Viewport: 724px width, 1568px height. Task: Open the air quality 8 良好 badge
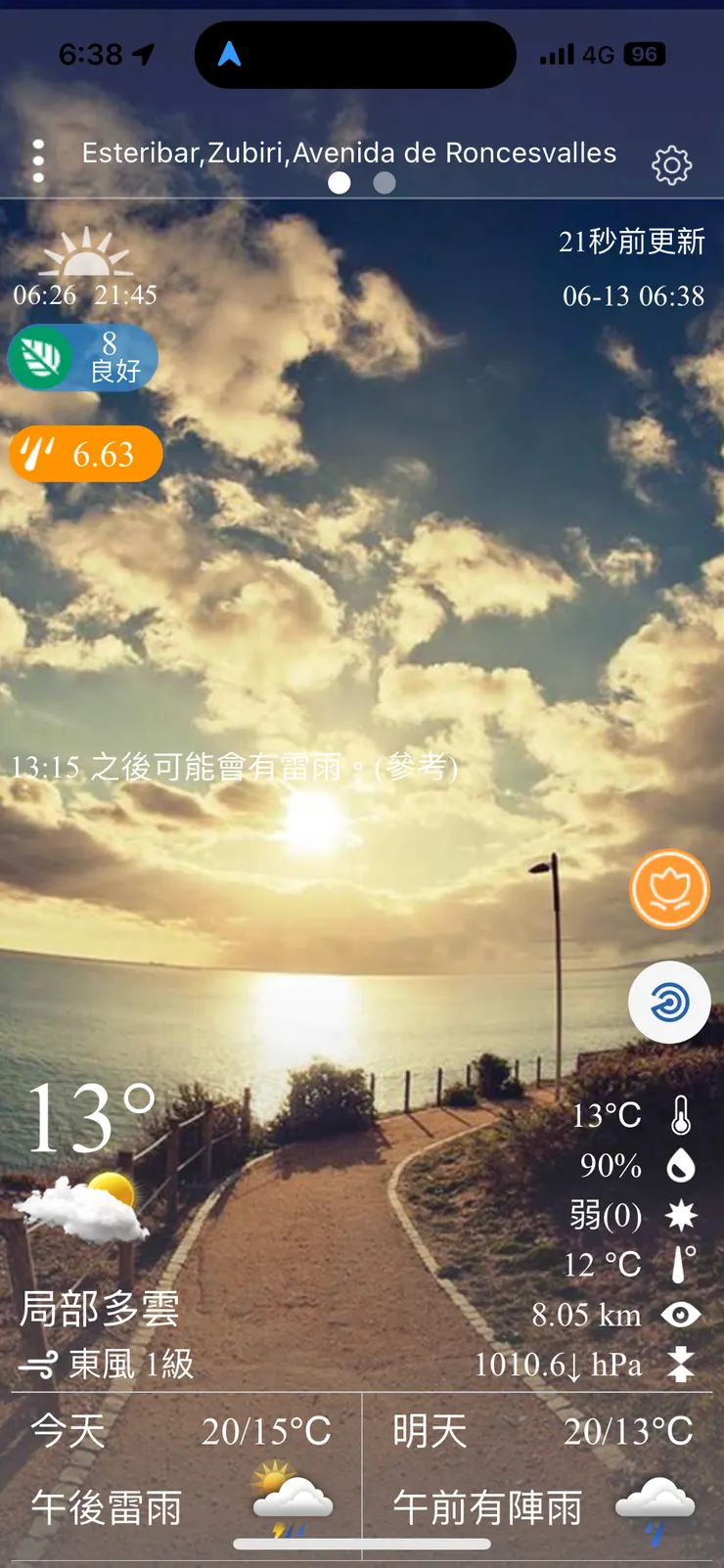82,358
